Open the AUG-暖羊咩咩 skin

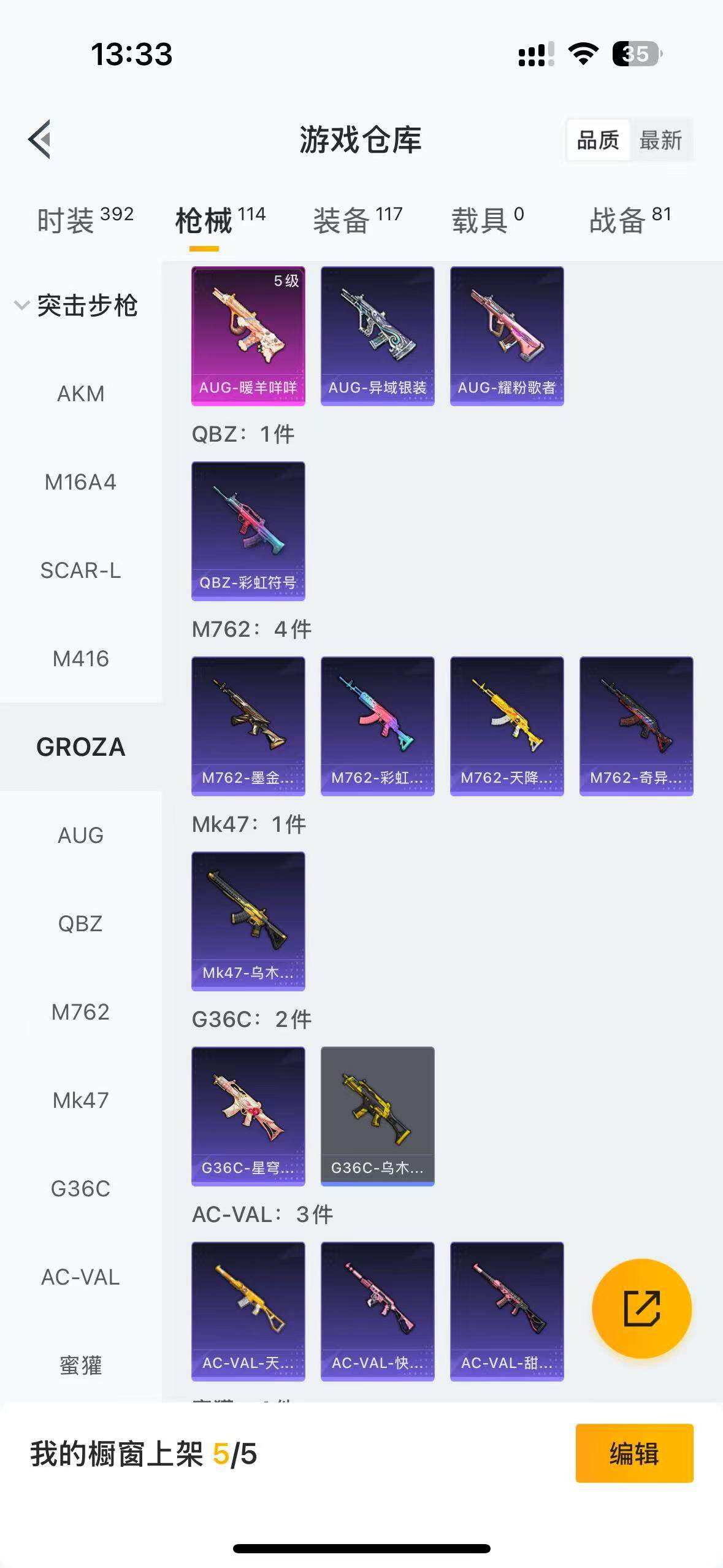click(248, 336)
